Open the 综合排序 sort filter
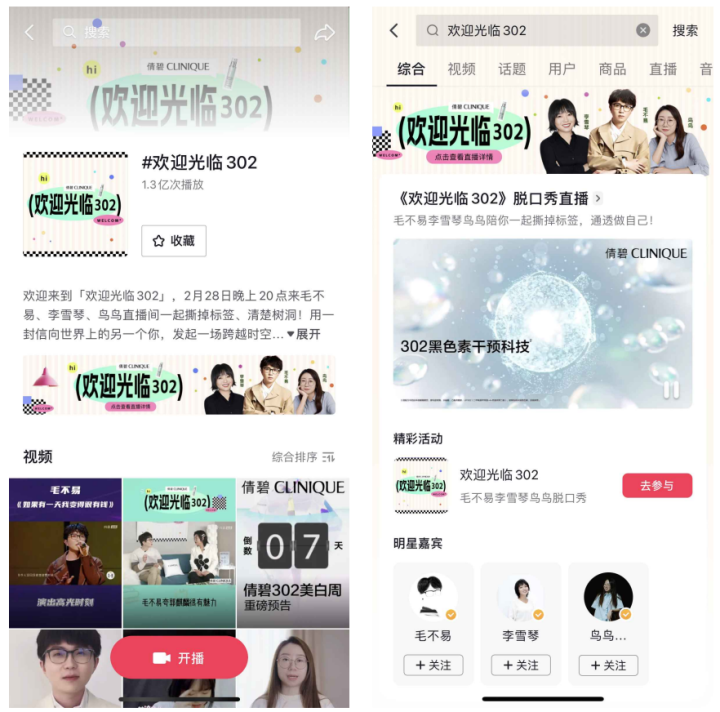 303,457
